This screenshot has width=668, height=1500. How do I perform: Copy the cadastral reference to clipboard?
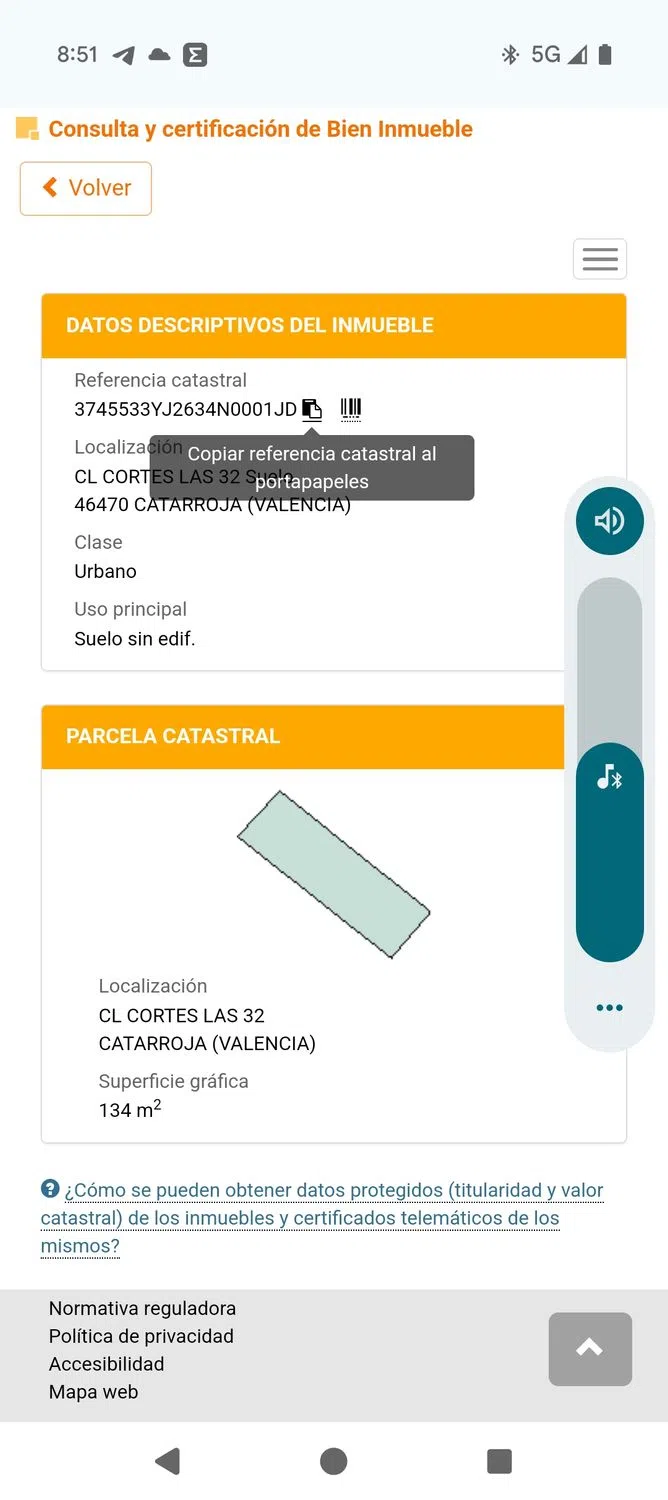(x=312, y=409)
